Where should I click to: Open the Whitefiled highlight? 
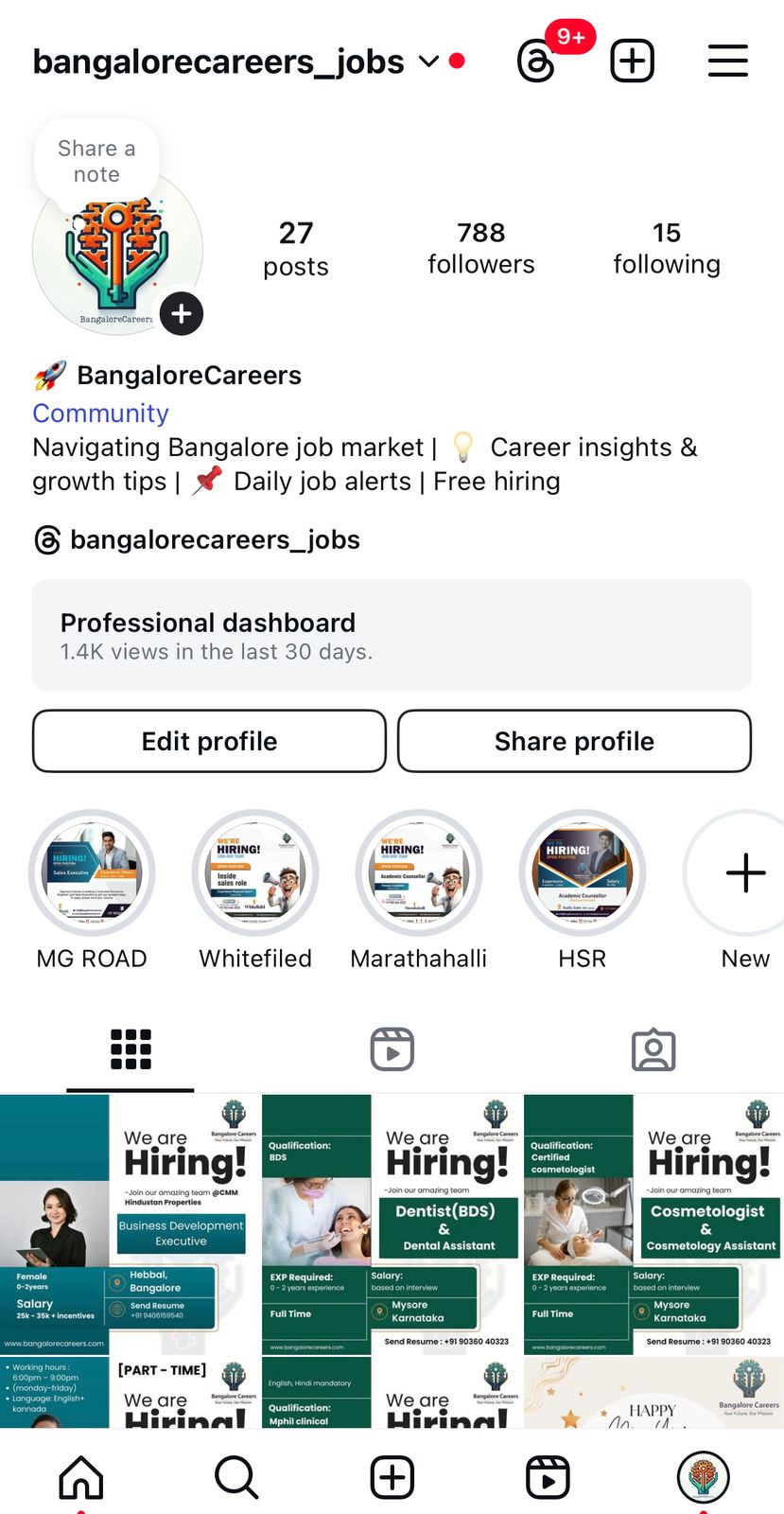[255, 872]
